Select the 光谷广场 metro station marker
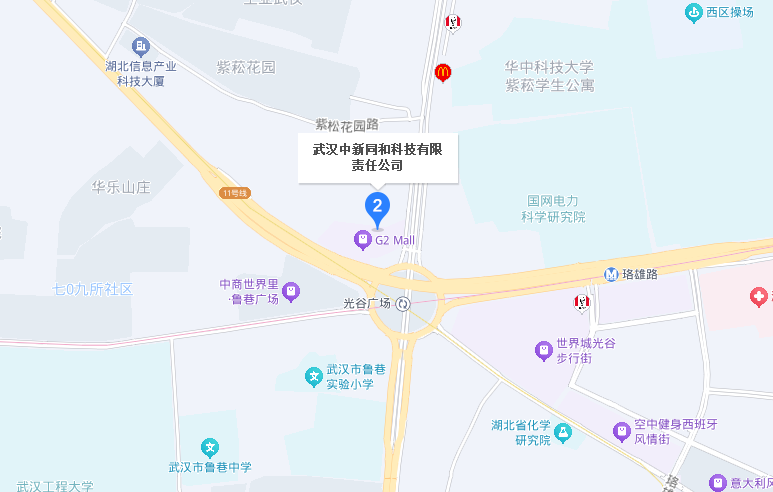This screenshot has height=492, width=773. (x=402, y=303)
